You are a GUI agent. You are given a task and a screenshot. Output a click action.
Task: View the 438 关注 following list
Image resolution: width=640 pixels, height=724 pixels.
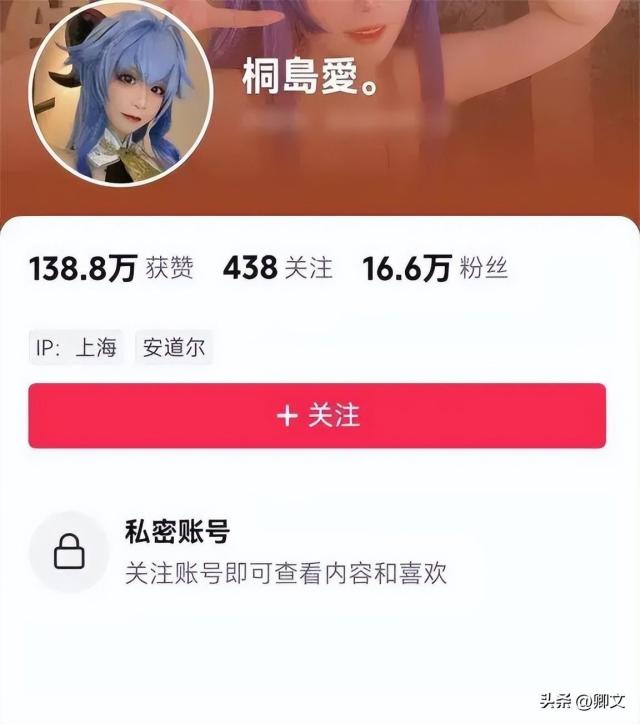[x=277, y=268]
